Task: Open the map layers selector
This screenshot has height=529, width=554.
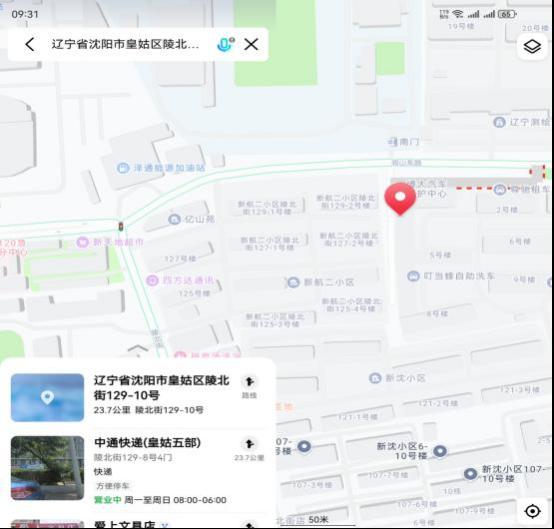Action: click(532, 46)
